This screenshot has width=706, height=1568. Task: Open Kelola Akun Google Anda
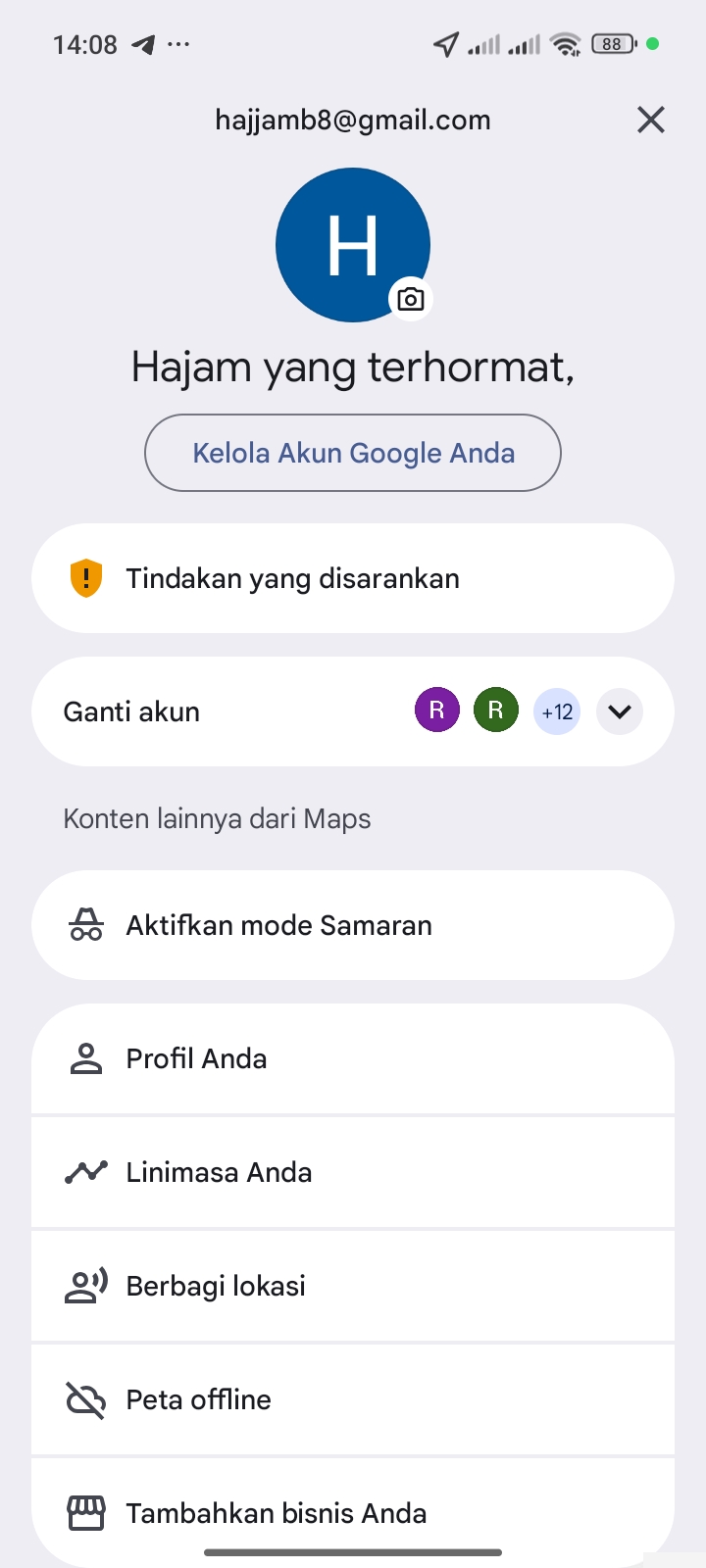click(x=353, y=453)
